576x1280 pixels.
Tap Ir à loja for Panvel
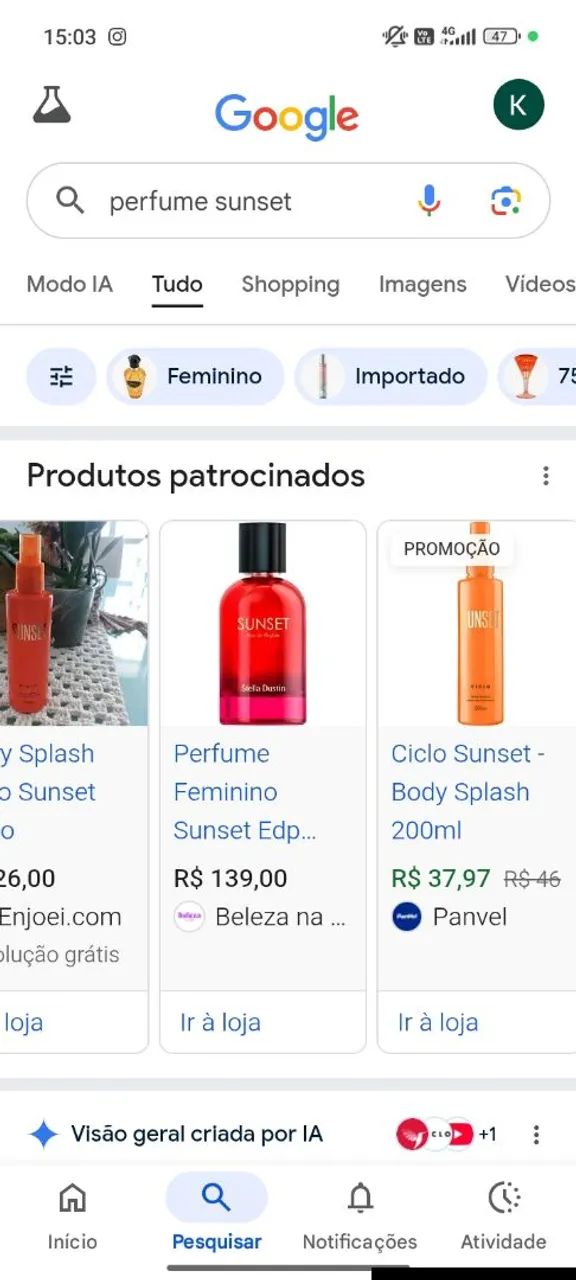pos(438,1022)
